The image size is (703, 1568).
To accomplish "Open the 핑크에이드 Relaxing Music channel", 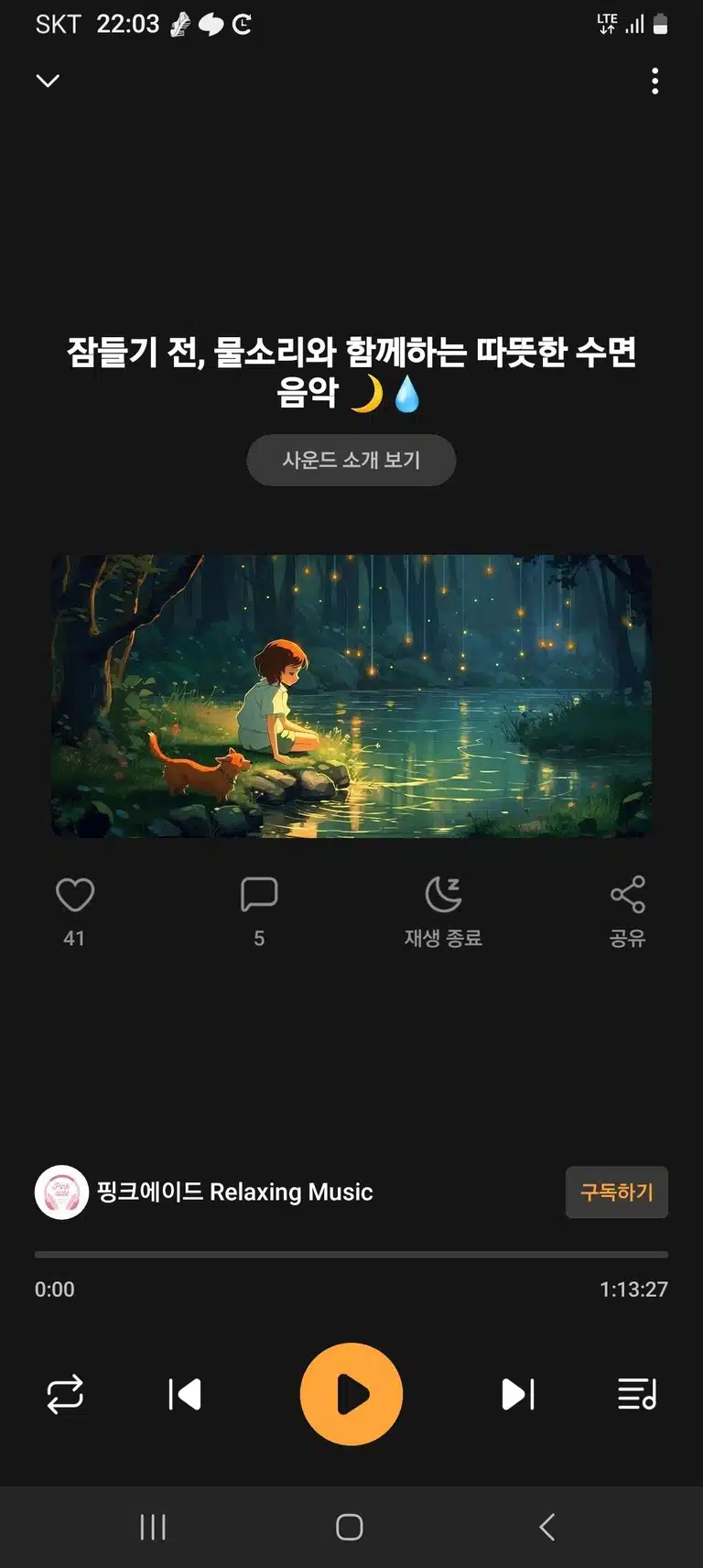I will coord(204,1192).
